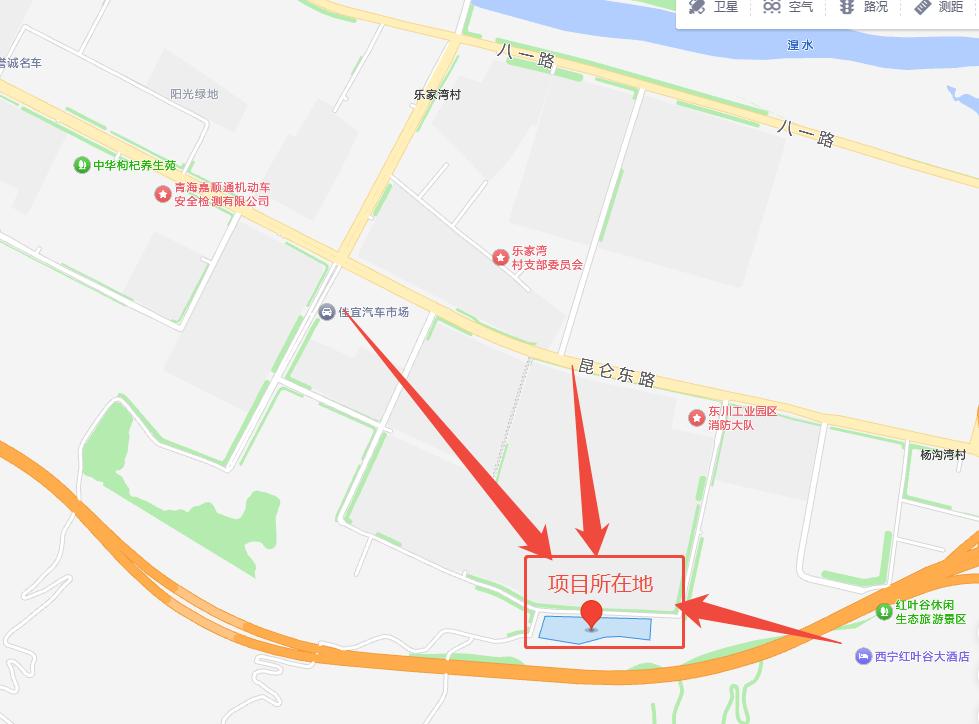The height and width of the screenshot is (724, 979).
Task: Show traffic conditions (路况)
Action: coord(863,8)
